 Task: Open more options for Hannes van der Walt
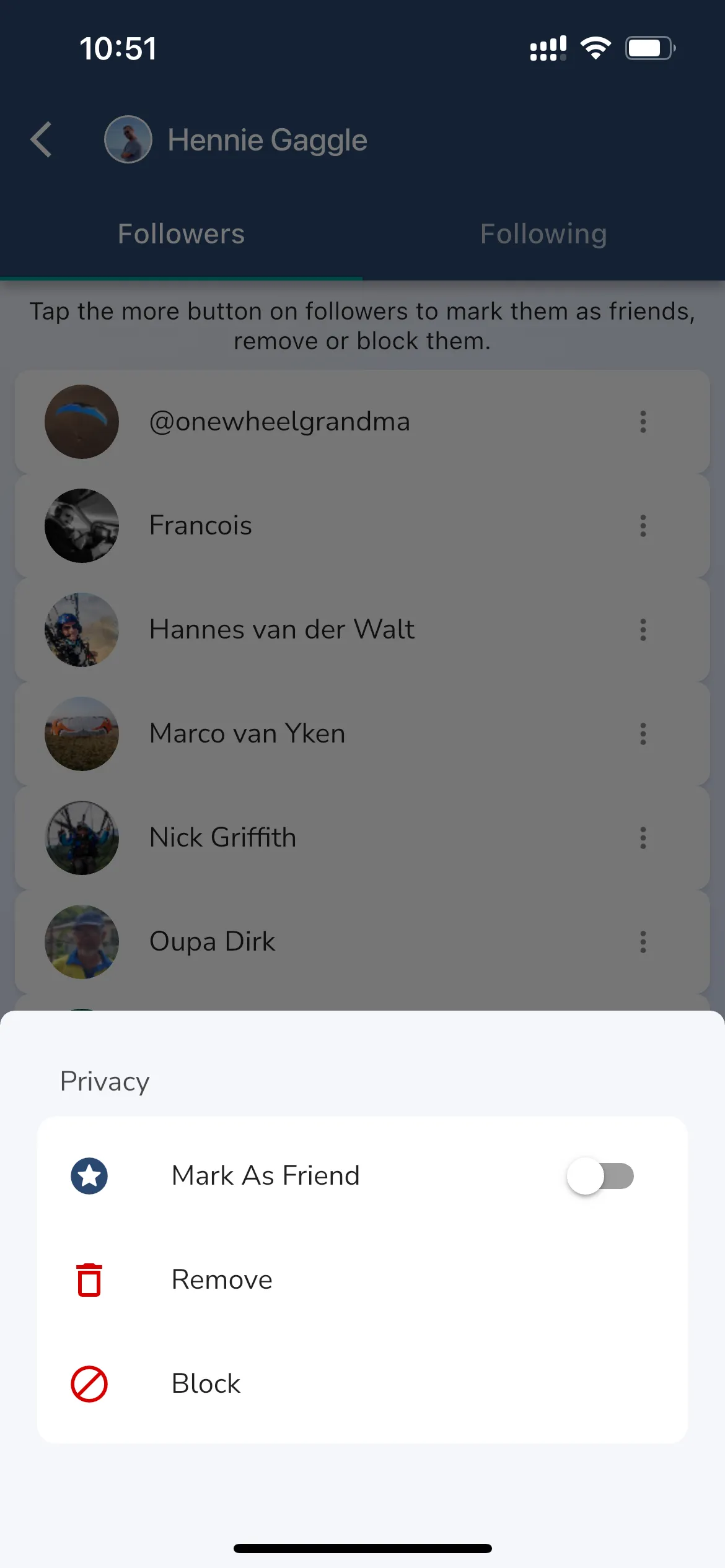[643, 630]
